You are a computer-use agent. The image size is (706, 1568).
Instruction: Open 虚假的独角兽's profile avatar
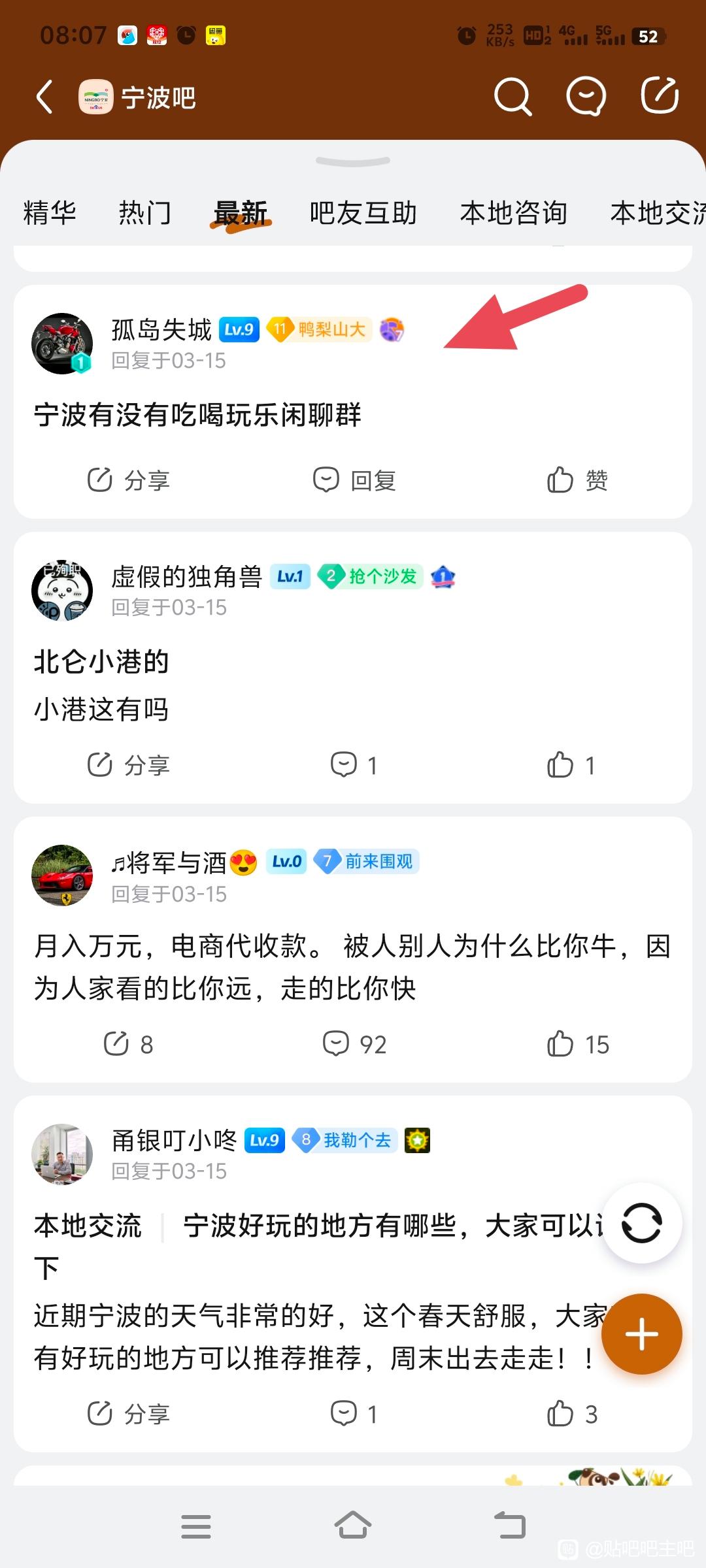tap(62, 590)
